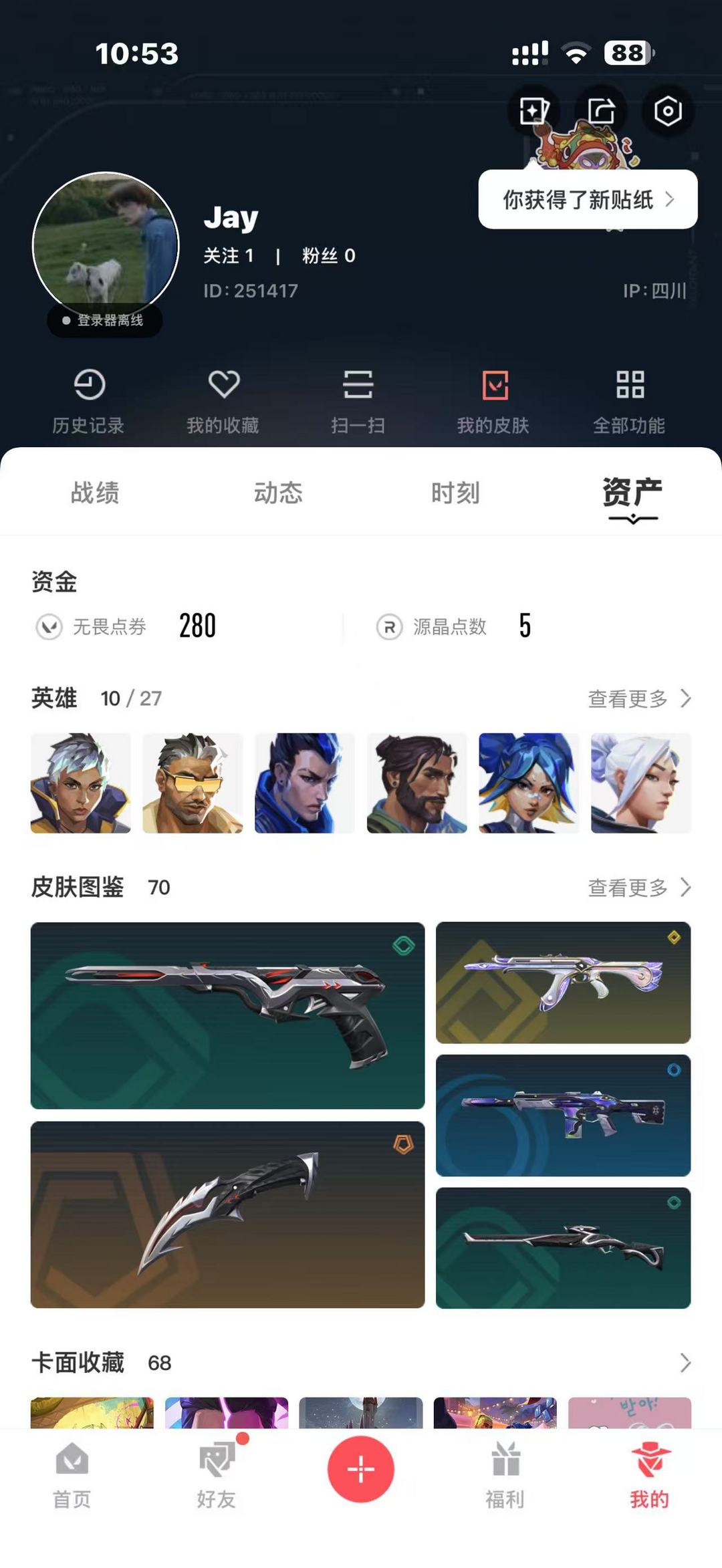
Task: Tap the red plus button
Action: point(361,1469)
